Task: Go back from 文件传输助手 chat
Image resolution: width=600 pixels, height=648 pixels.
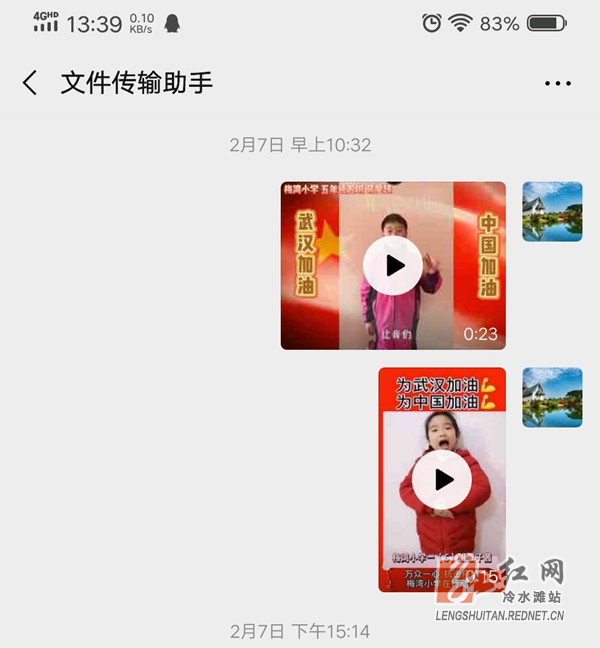Action: click(x=30, y=83)
